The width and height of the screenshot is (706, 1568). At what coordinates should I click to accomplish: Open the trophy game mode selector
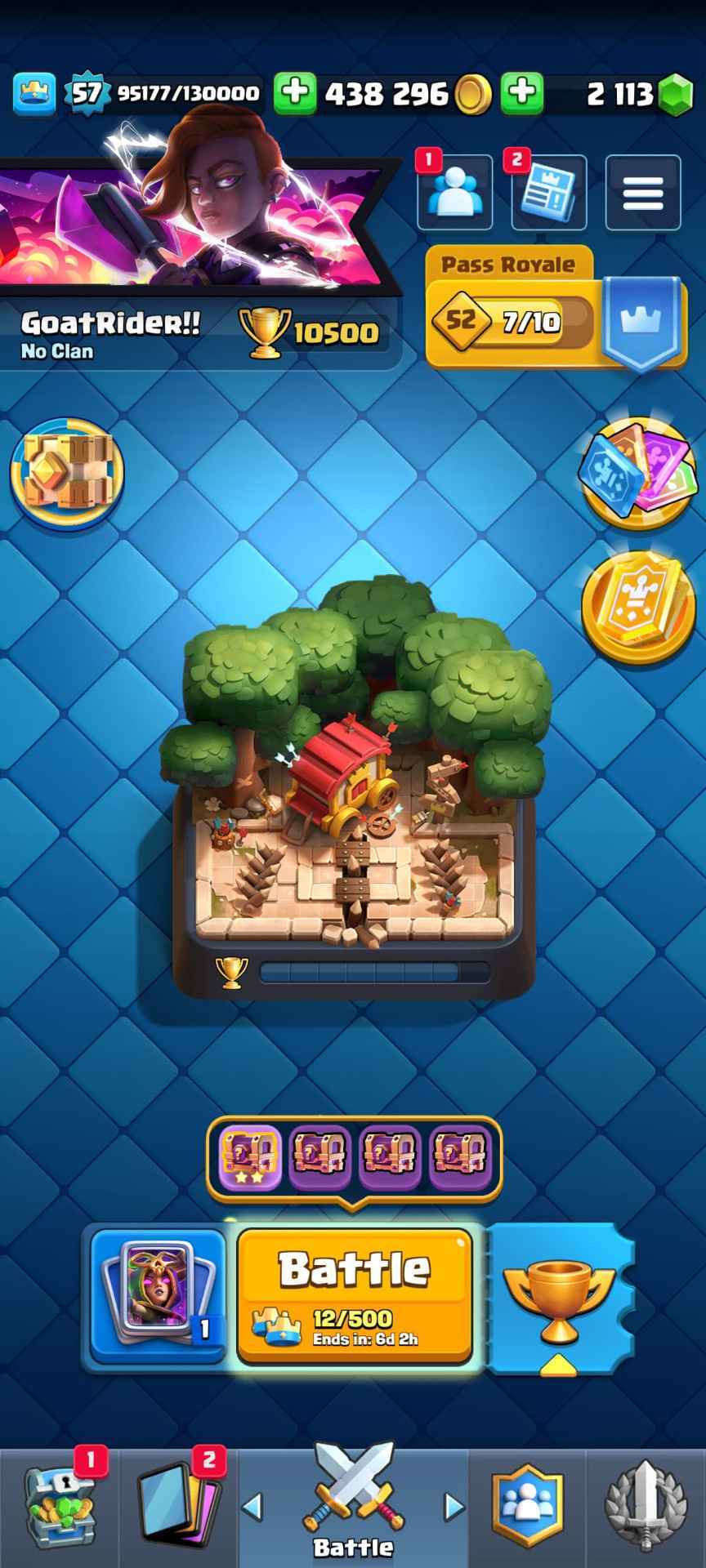click(557, 1298)
